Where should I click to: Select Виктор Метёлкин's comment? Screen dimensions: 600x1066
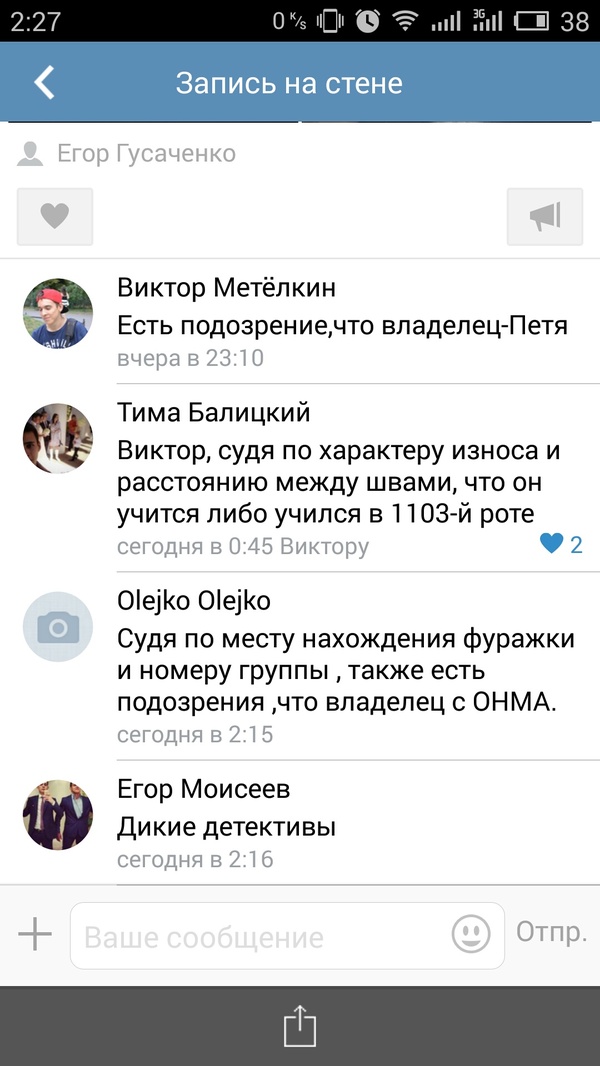tap(342, 326)
